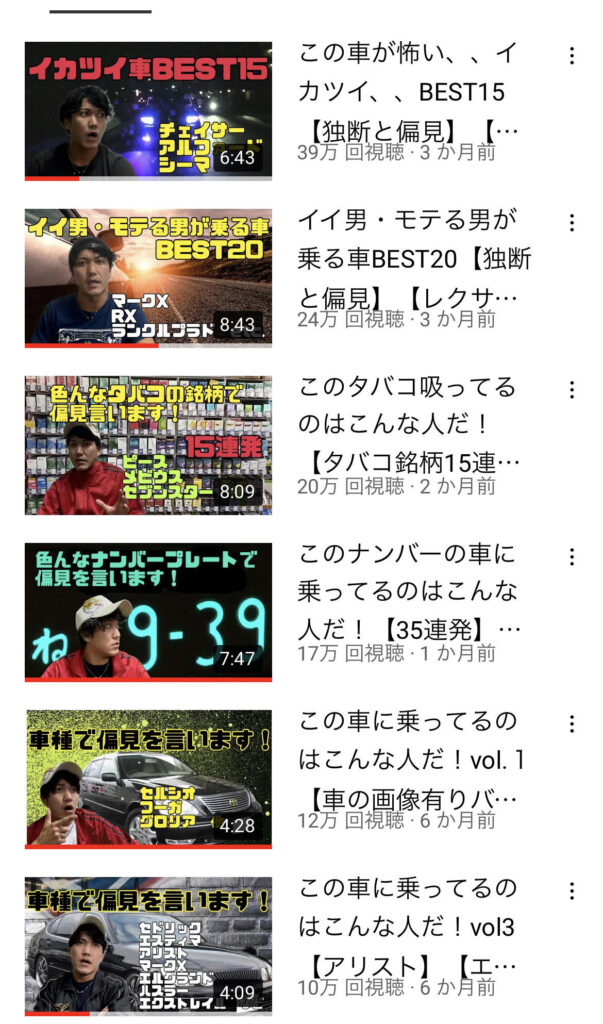Show more options for the vol3 video
603x1024 pixels.
(571, 891)
